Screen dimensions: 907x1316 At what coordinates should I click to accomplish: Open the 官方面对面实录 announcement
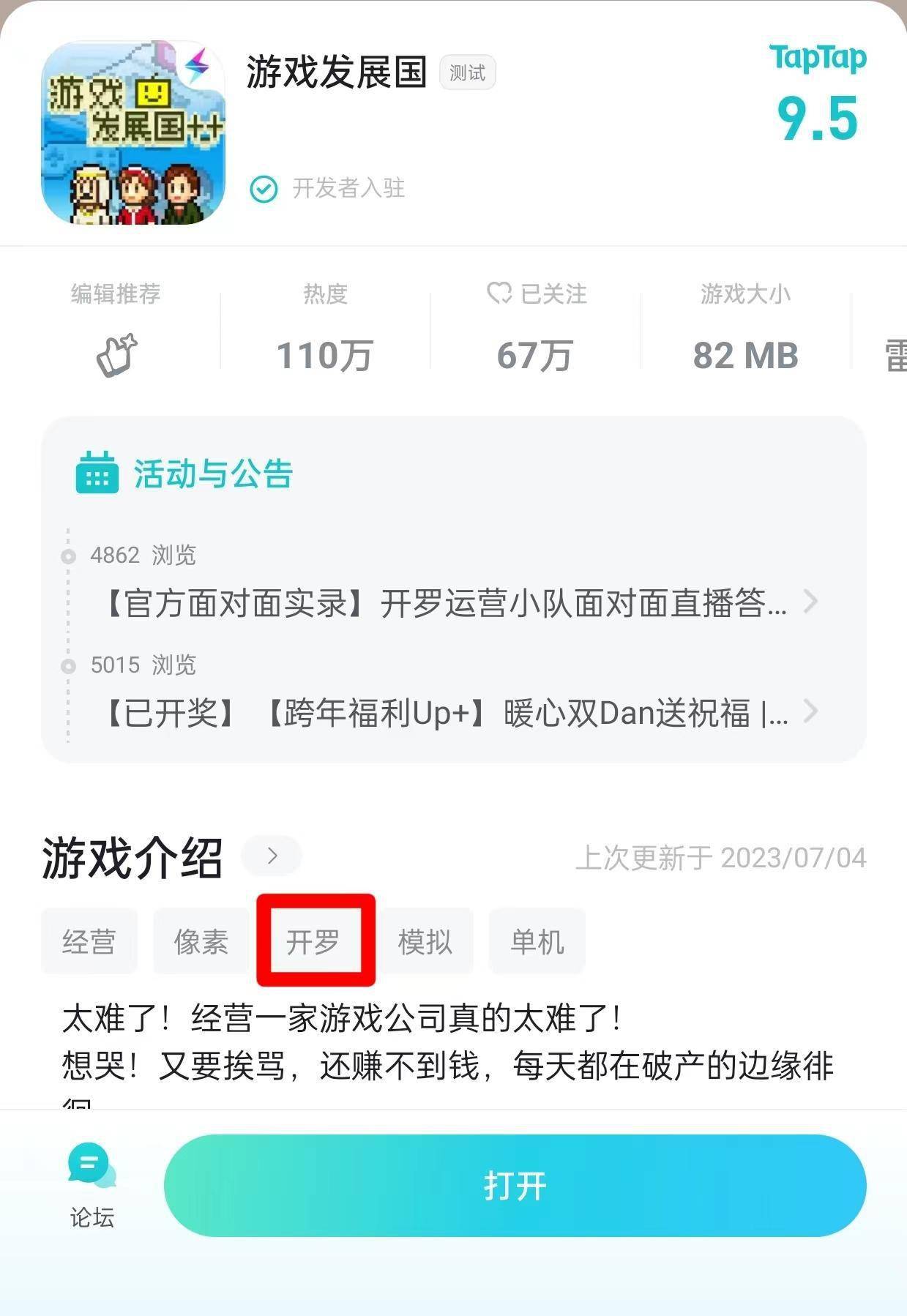coord(447,603)
